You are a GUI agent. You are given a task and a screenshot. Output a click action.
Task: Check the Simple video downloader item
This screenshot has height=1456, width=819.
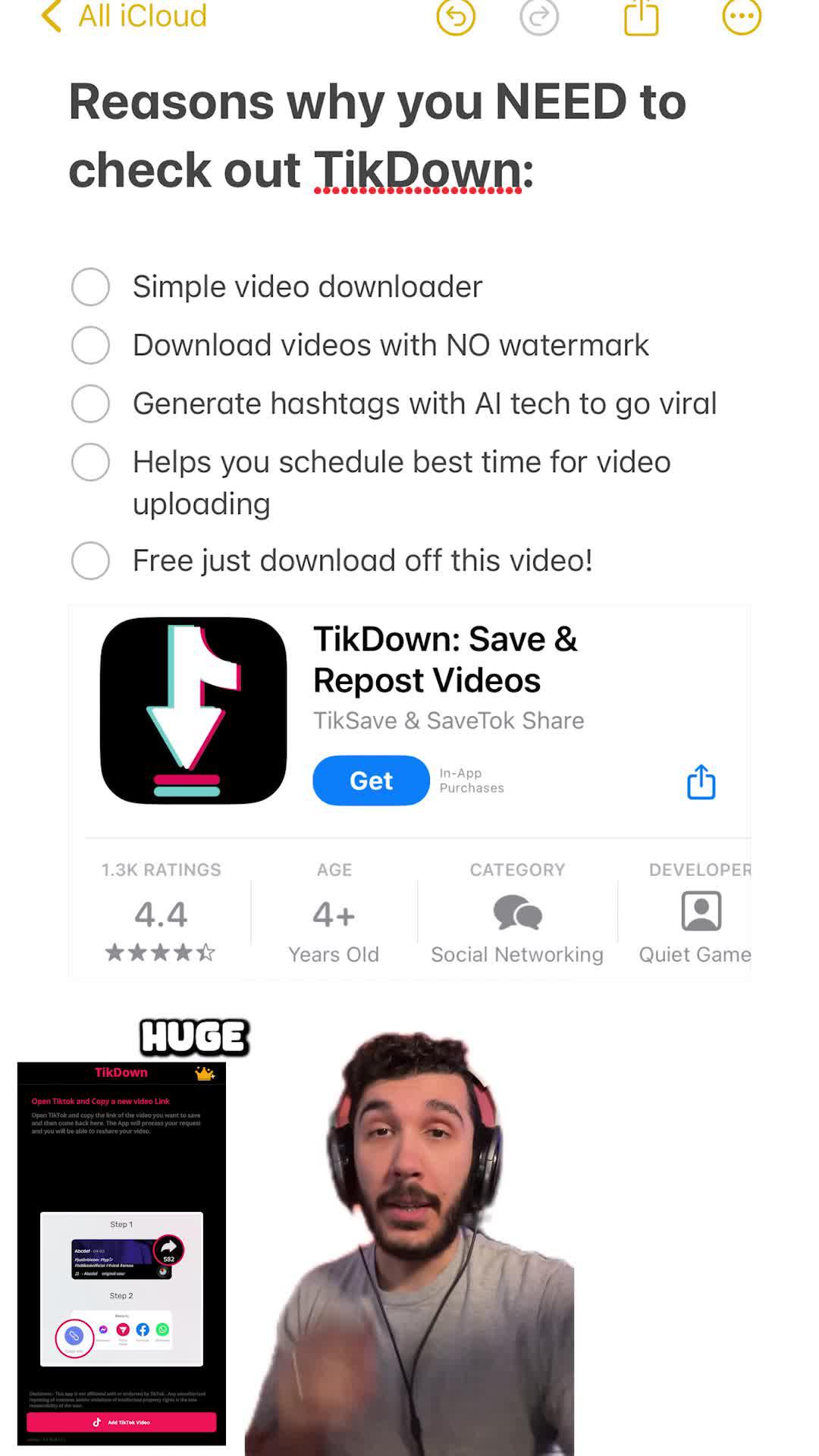tap(89, 287)
